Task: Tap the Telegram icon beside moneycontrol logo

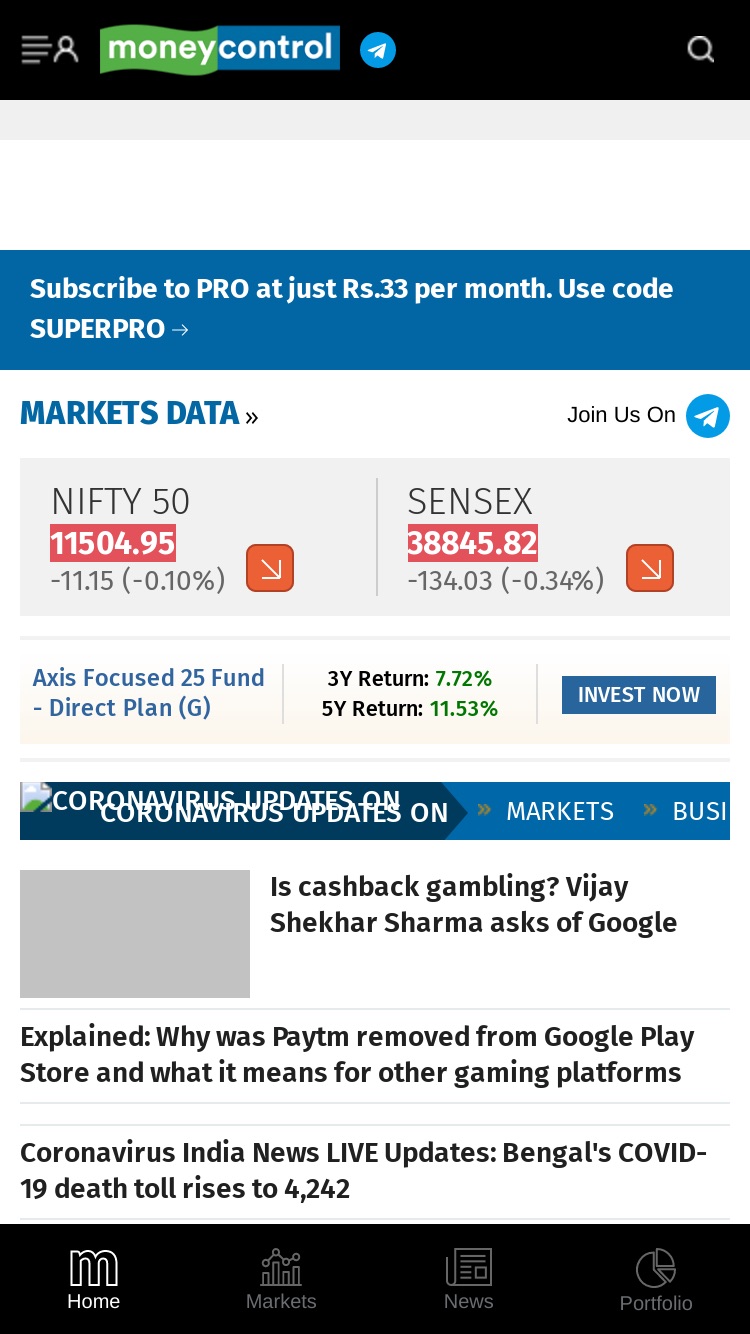Action: click(378, 50)
